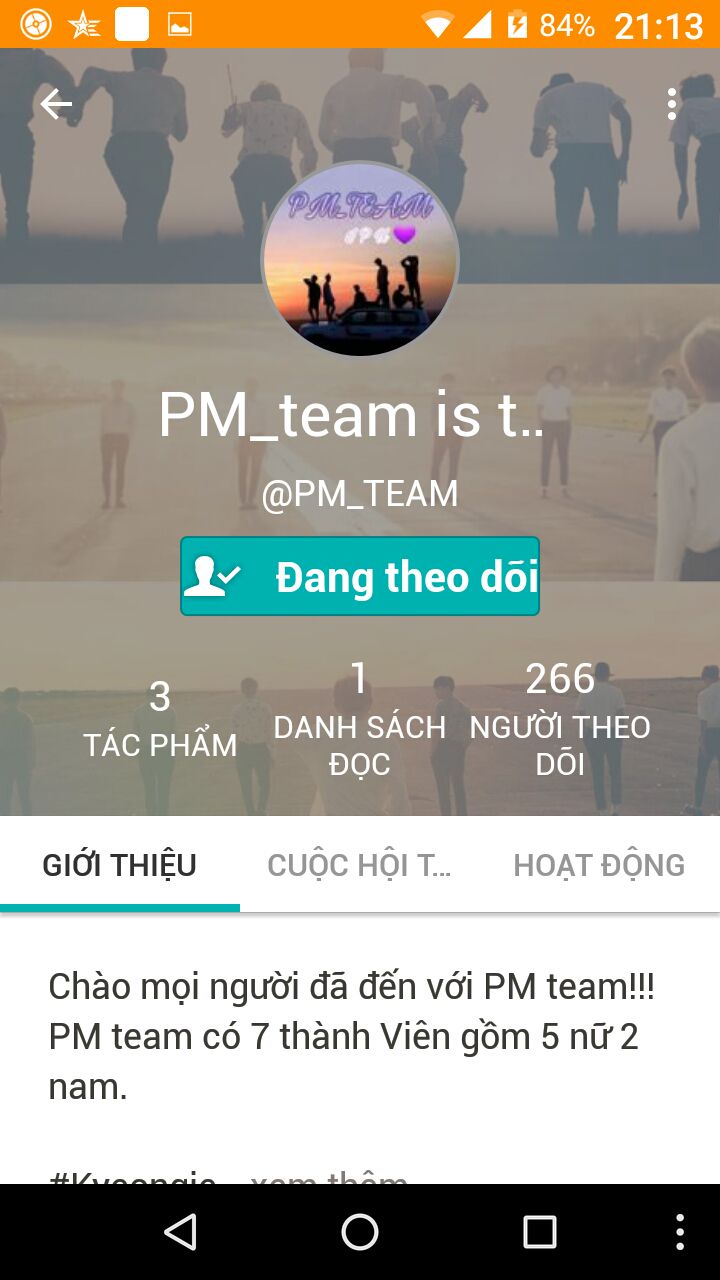This screenshot has height=1280, width=720.
Task: Select the Giới thiệu tab
Action: (120, 865)
